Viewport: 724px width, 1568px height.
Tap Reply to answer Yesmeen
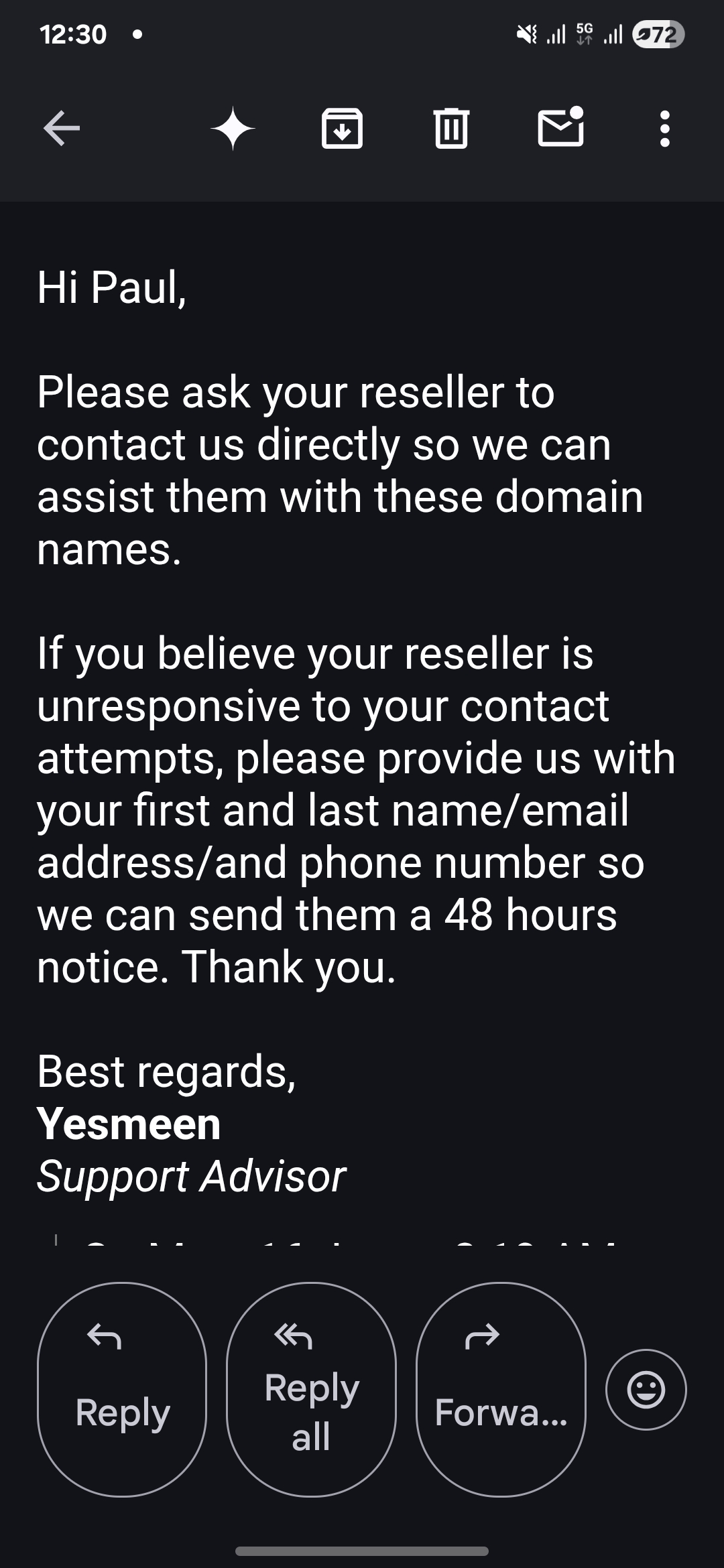coord(122,1389)
